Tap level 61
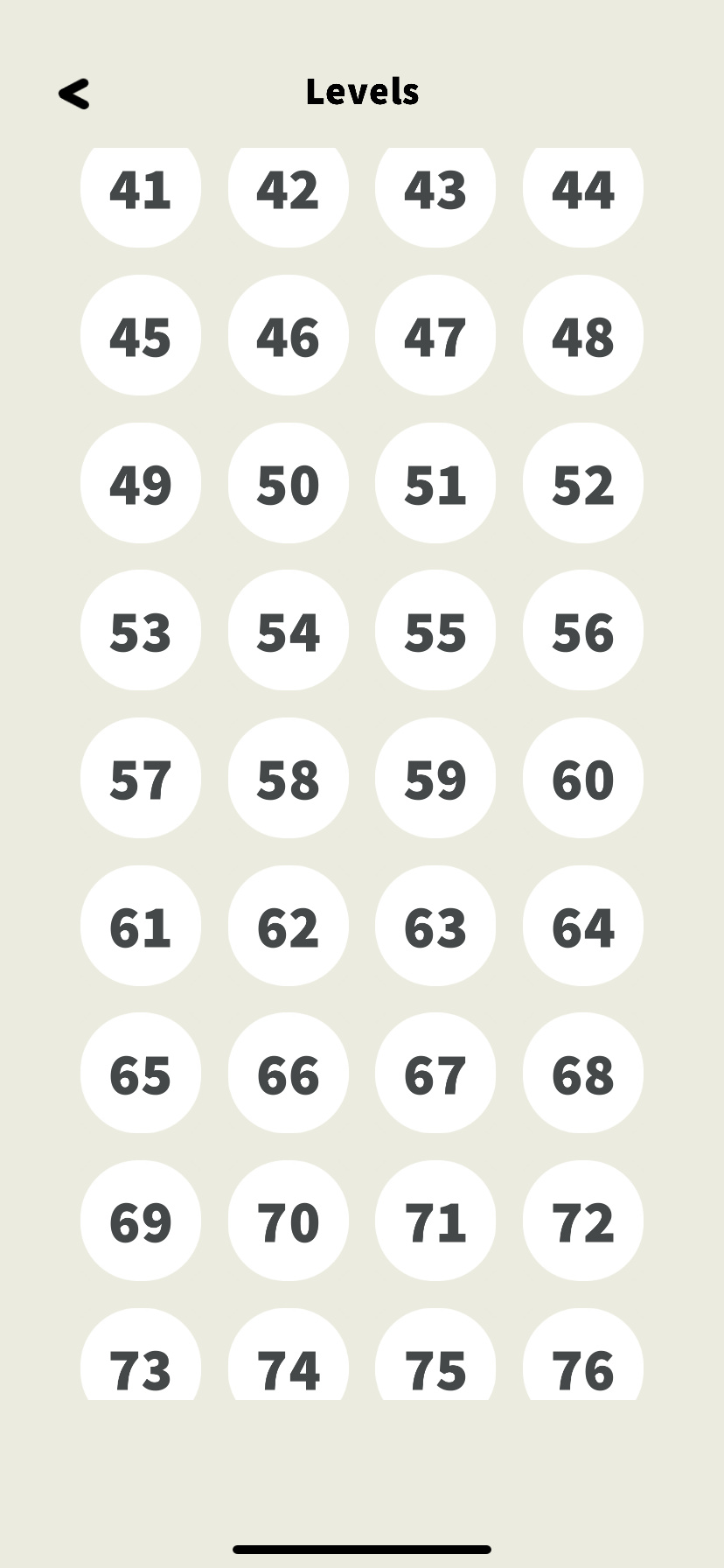Screen dimensions: 724x1568 [x=140, y=926]
